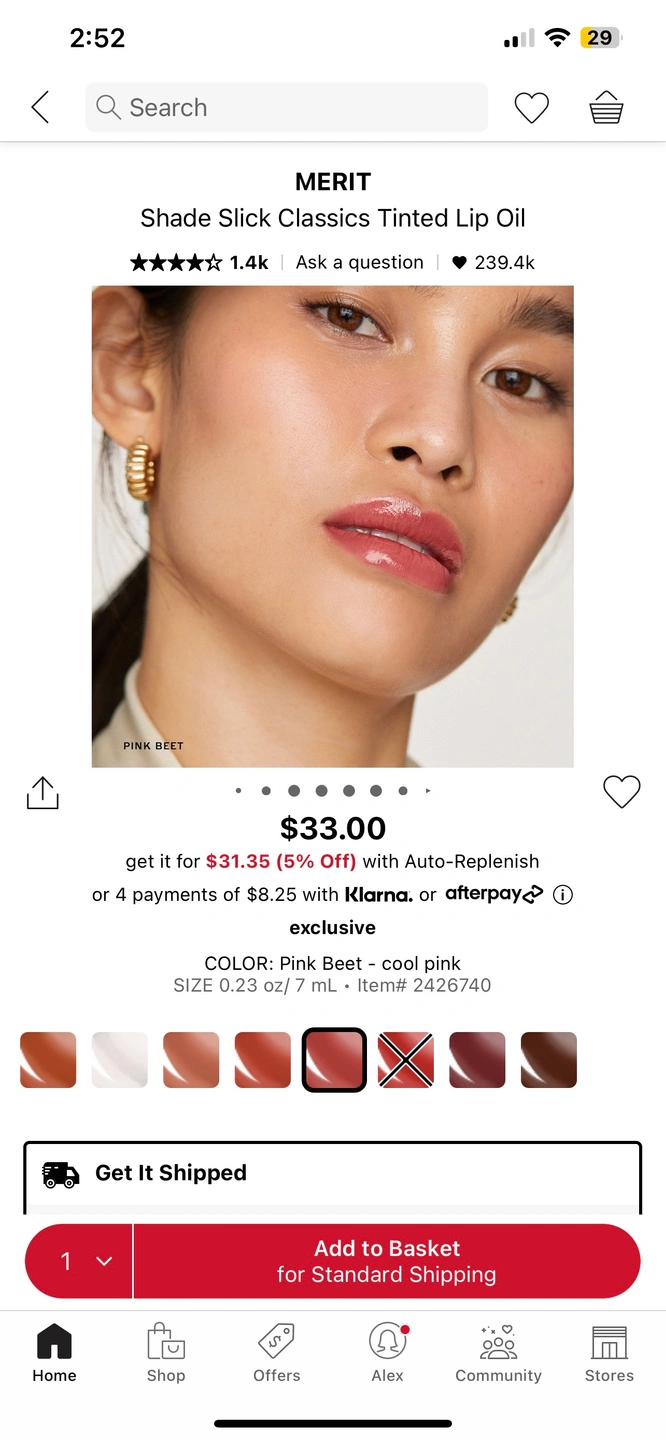
Task: Open payment info icon beside afterpay
Action: [563, 894]
